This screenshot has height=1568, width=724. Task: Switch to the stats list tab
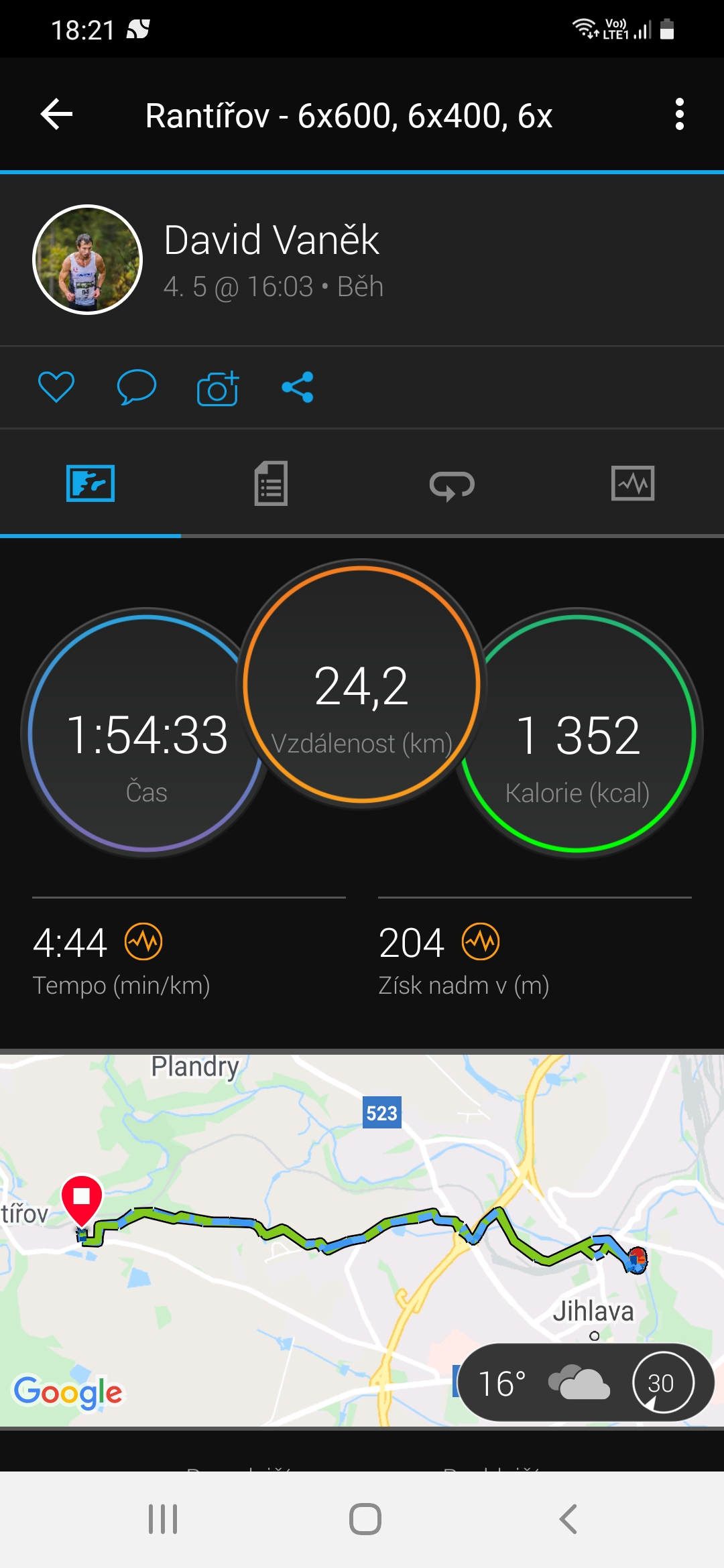271,483
